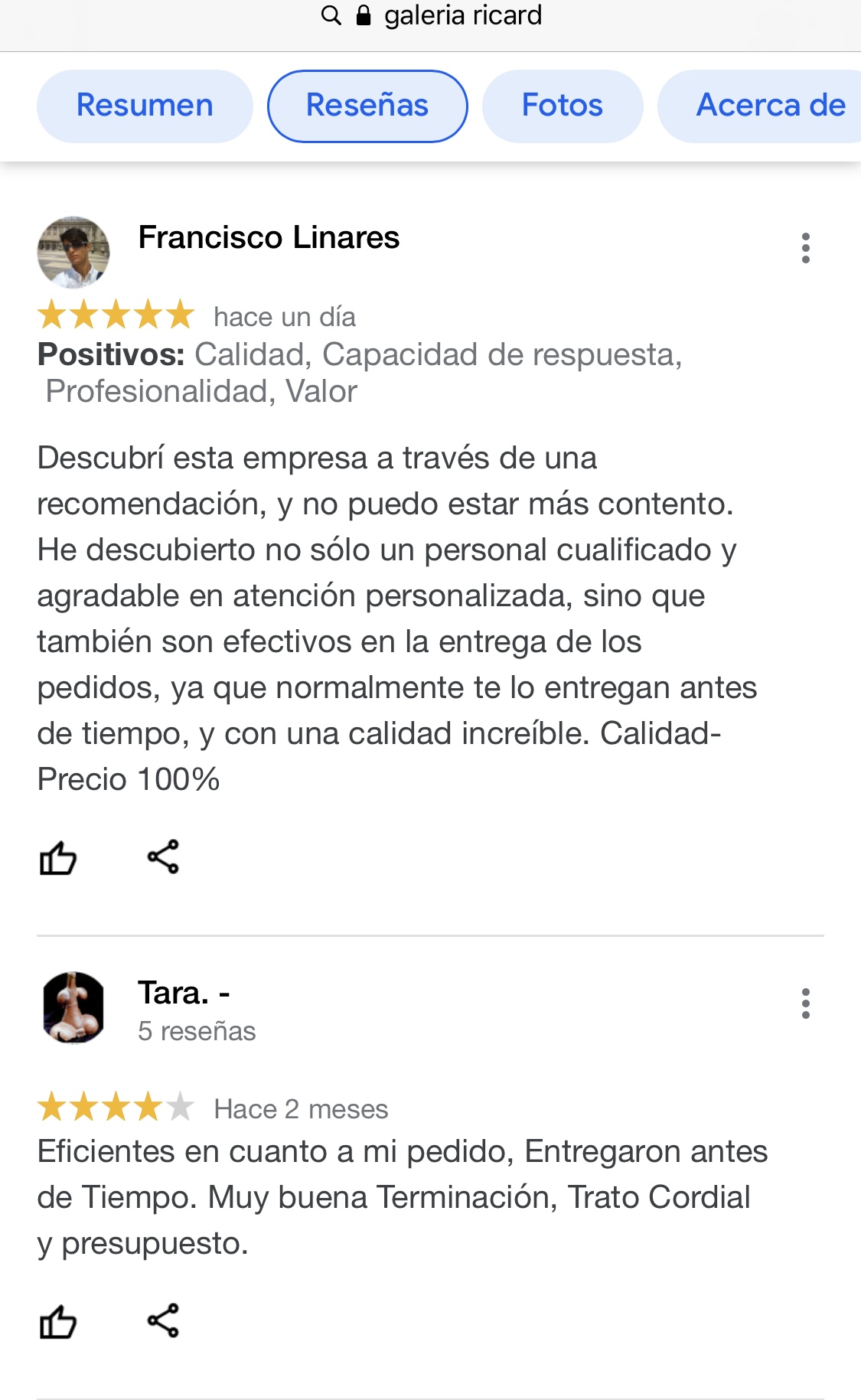Image resolution: width=861 pixels, height=1400 pixels.
Task: Open Francisco Linares's reviewer profile
Action: (269, 238)
